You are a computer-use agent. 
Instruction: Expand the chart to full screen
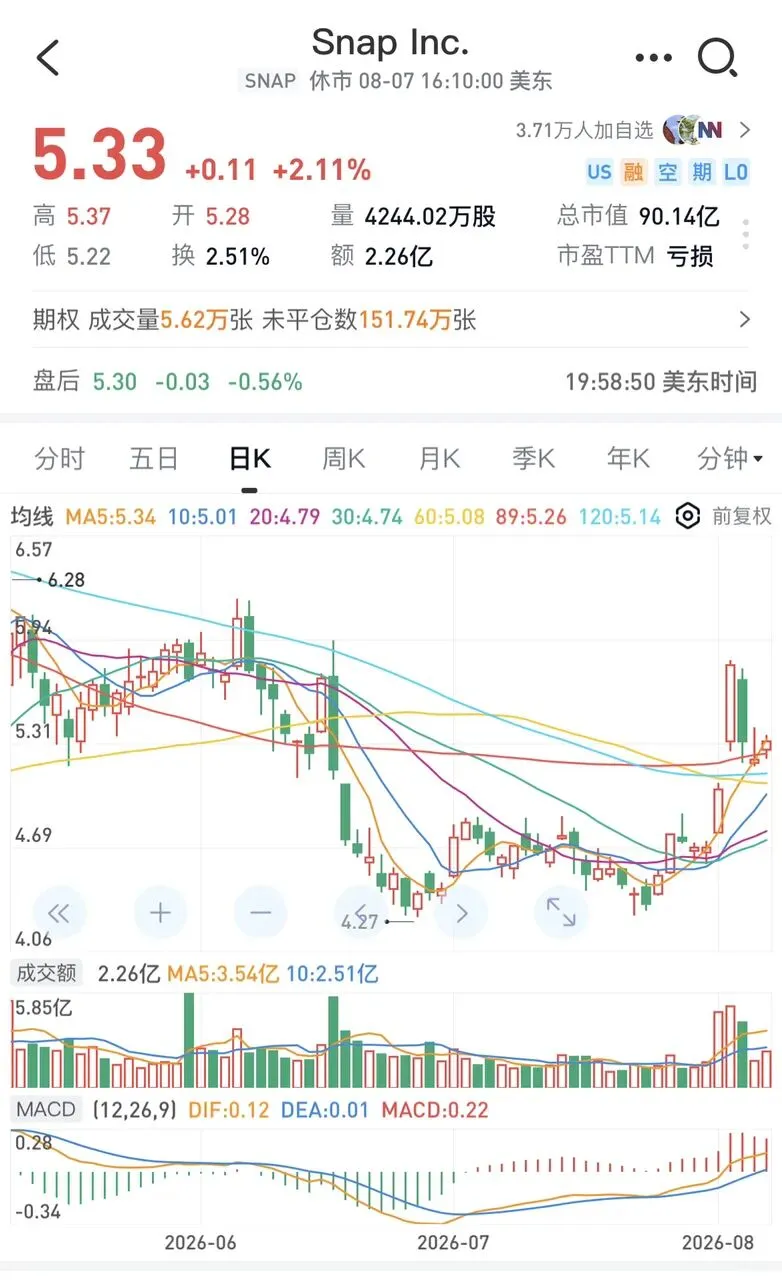[560, 912]
